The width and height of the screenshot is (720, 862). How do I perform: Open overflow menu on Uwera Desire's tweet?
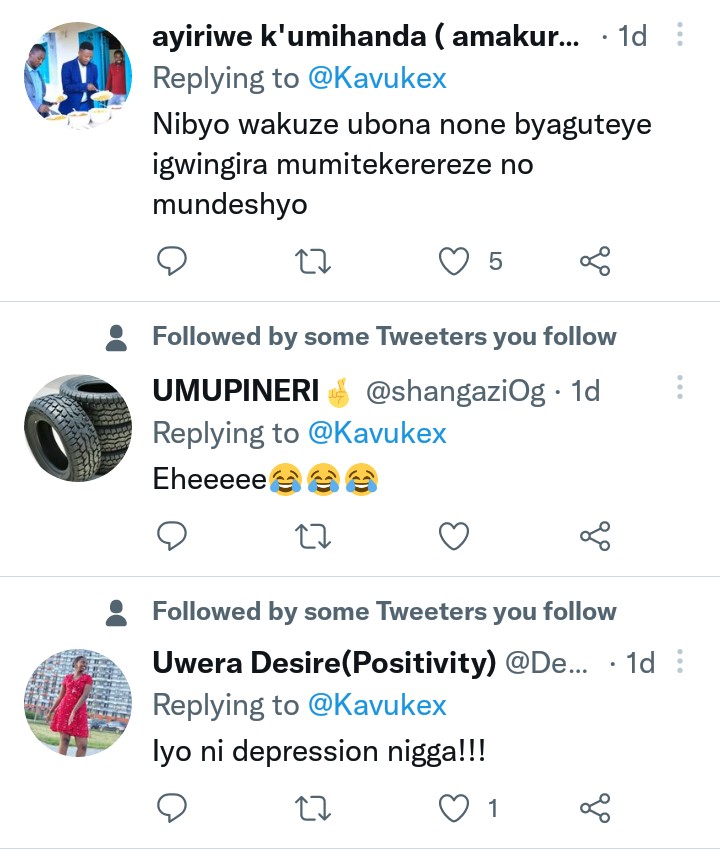click(x=680, y=662)
